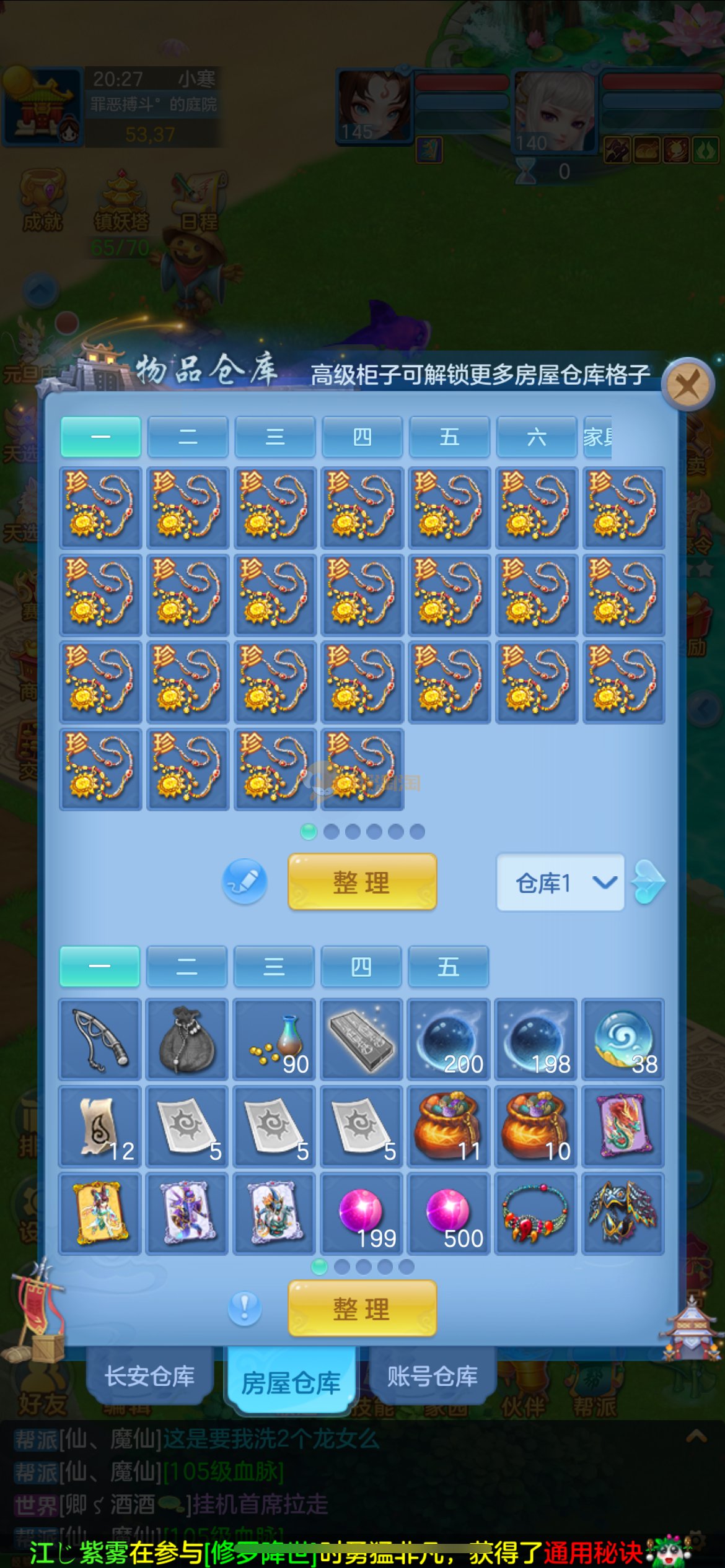Switch the bag to tab 五
725x1568 pixels.
pyautogui.click(x=448, y=967)
